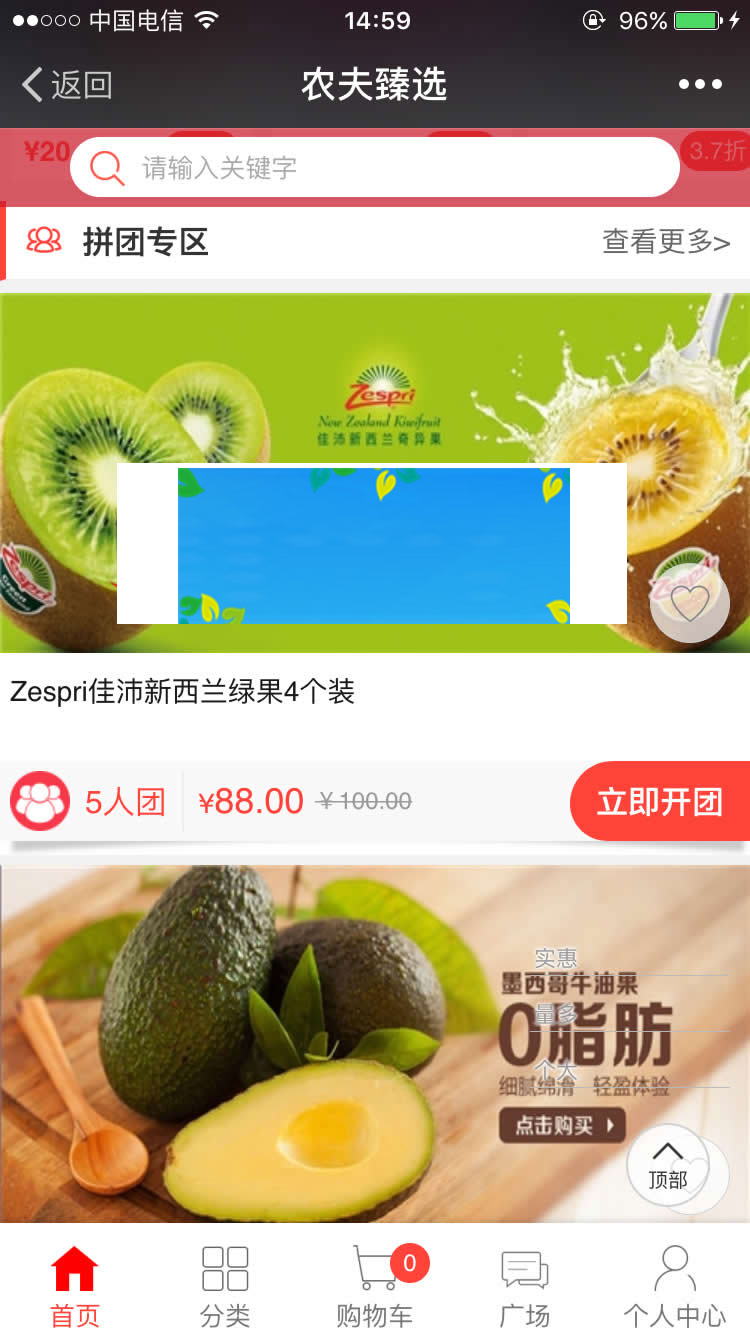Open the three-dot overflow menu
The image size is (750, 1334).
click(x=700, y=85)
